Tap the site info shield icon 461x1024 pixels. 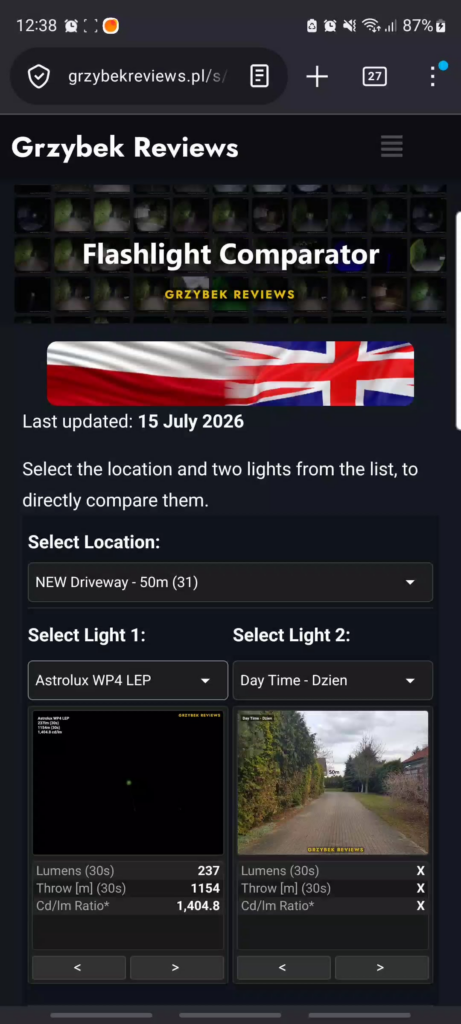point(39,76)
